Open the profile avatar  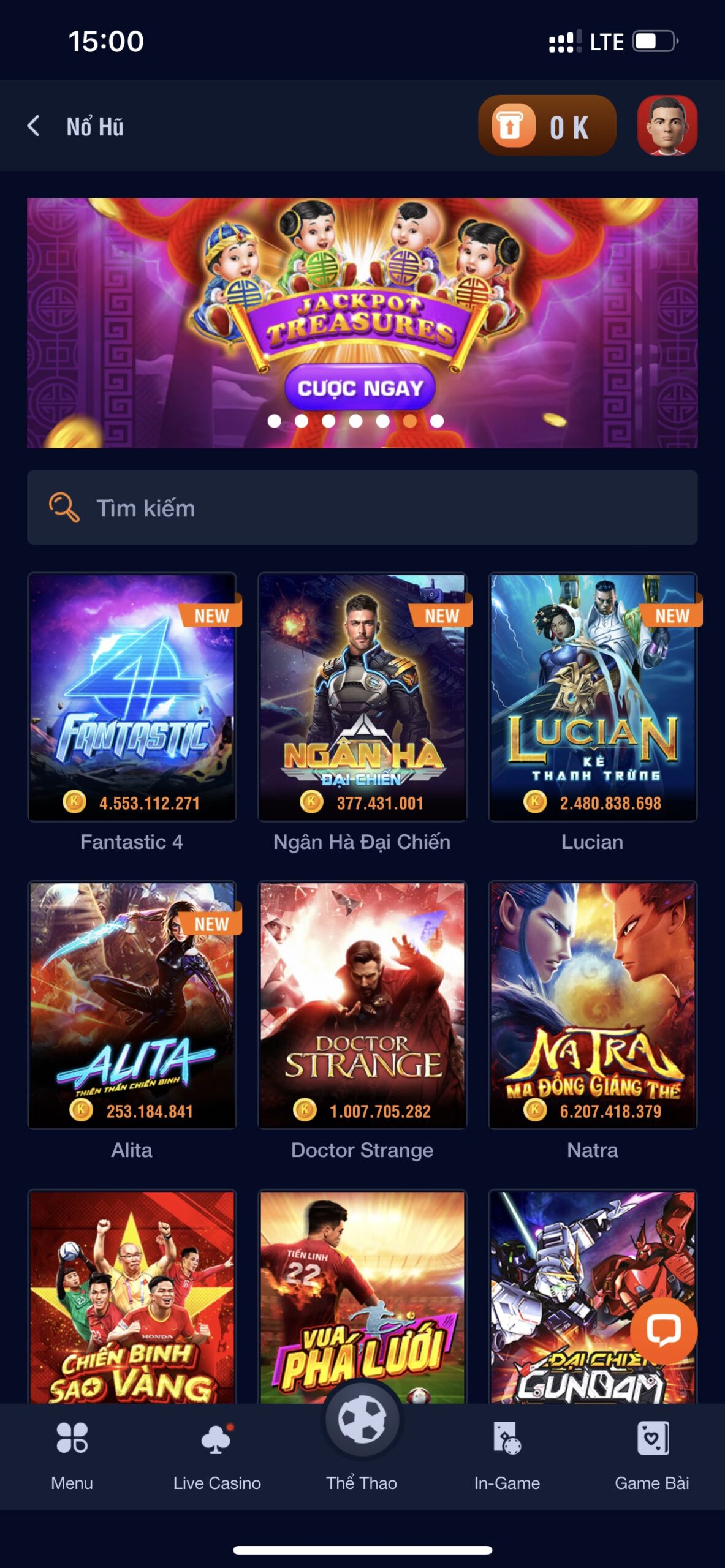point(667,125)
